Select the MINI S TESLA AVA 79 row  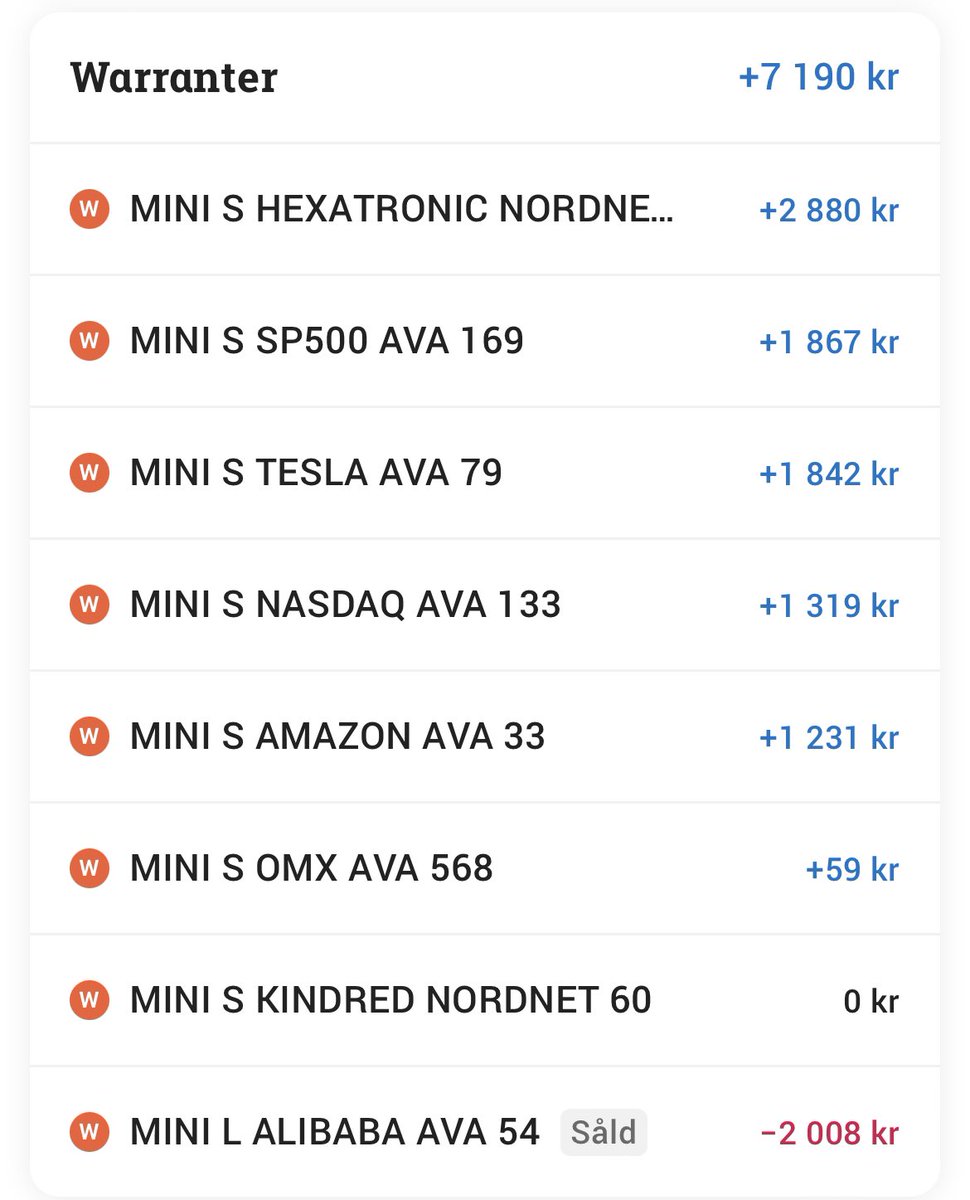(316, 473)
